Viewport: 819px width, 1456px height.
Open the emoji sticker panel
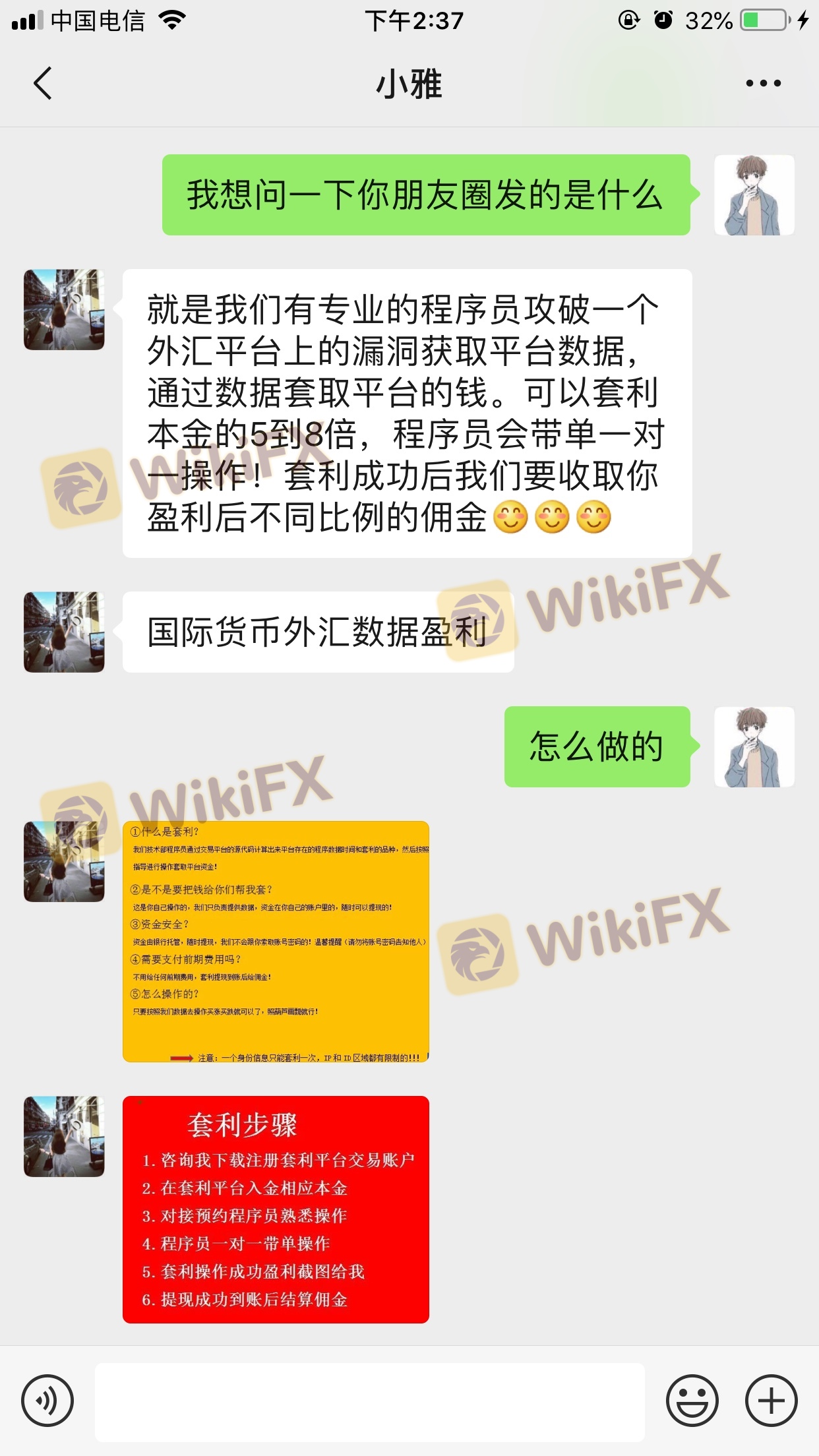692,1401
